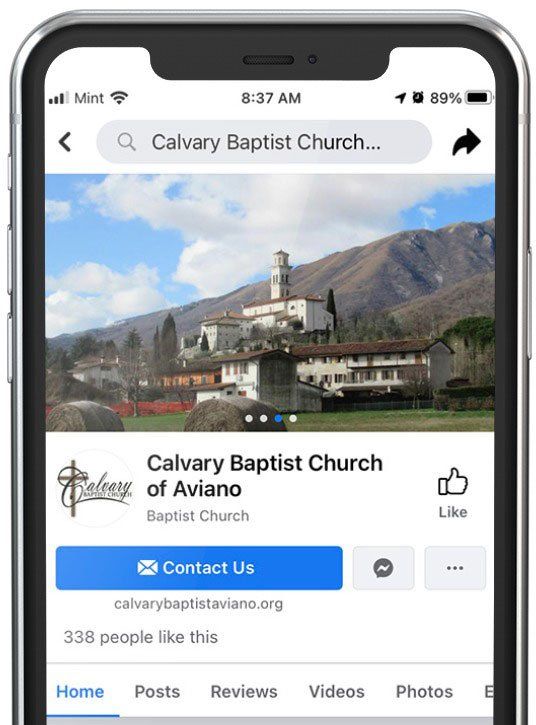The height and width of the screenshot is (725, 536).
Task: Message the page via Messenger icon
Action: pyautogui.click(x=383, y=568)
